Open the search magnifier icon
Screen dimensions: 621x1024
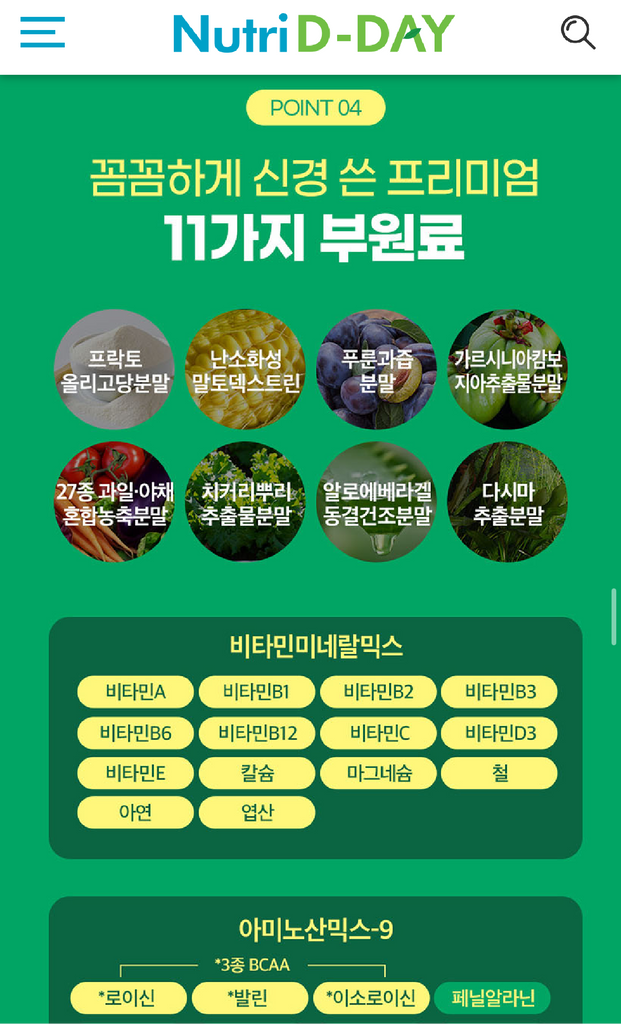[578, 33]
